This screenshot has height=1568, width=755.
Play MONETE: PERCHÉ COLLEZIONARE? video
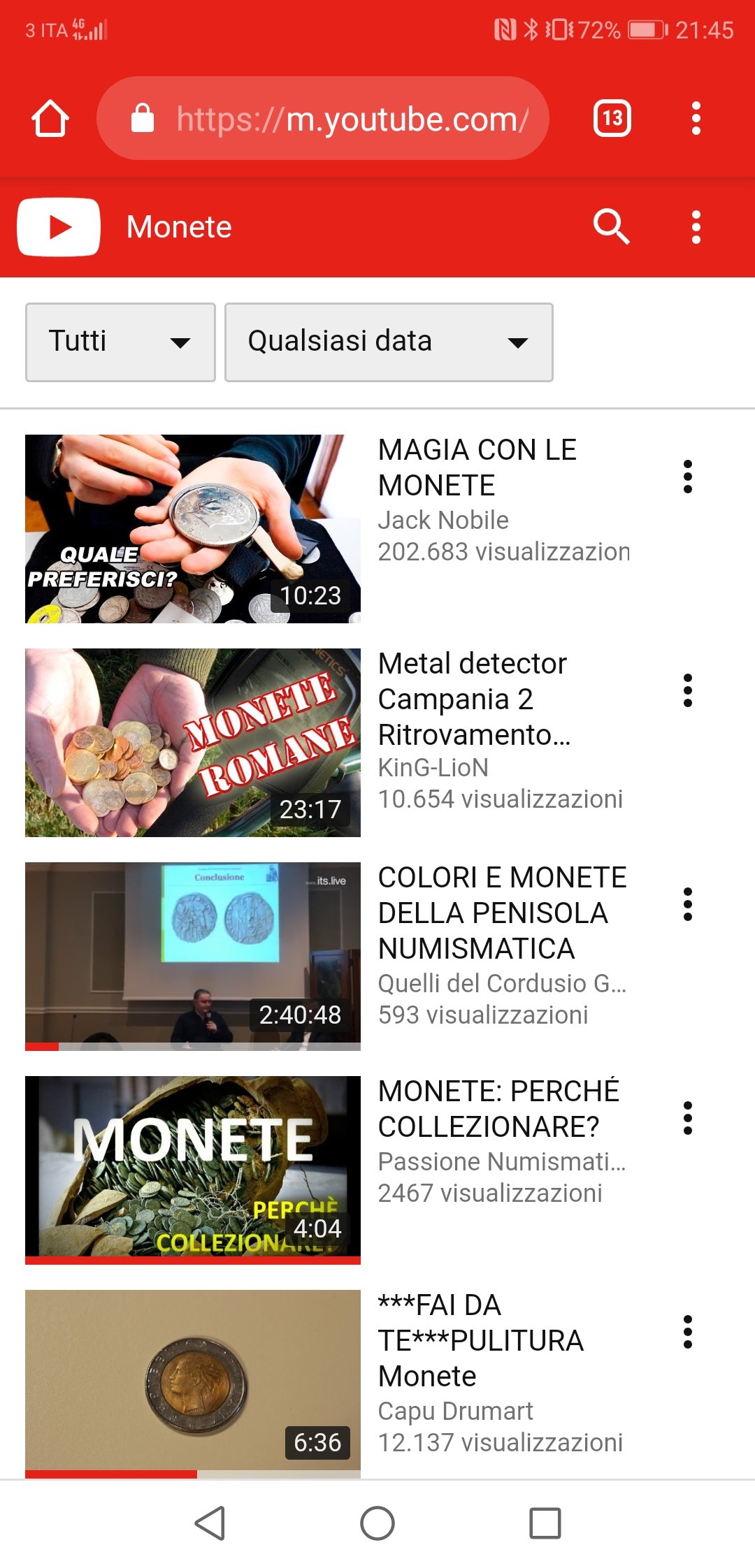point(193,1170)
